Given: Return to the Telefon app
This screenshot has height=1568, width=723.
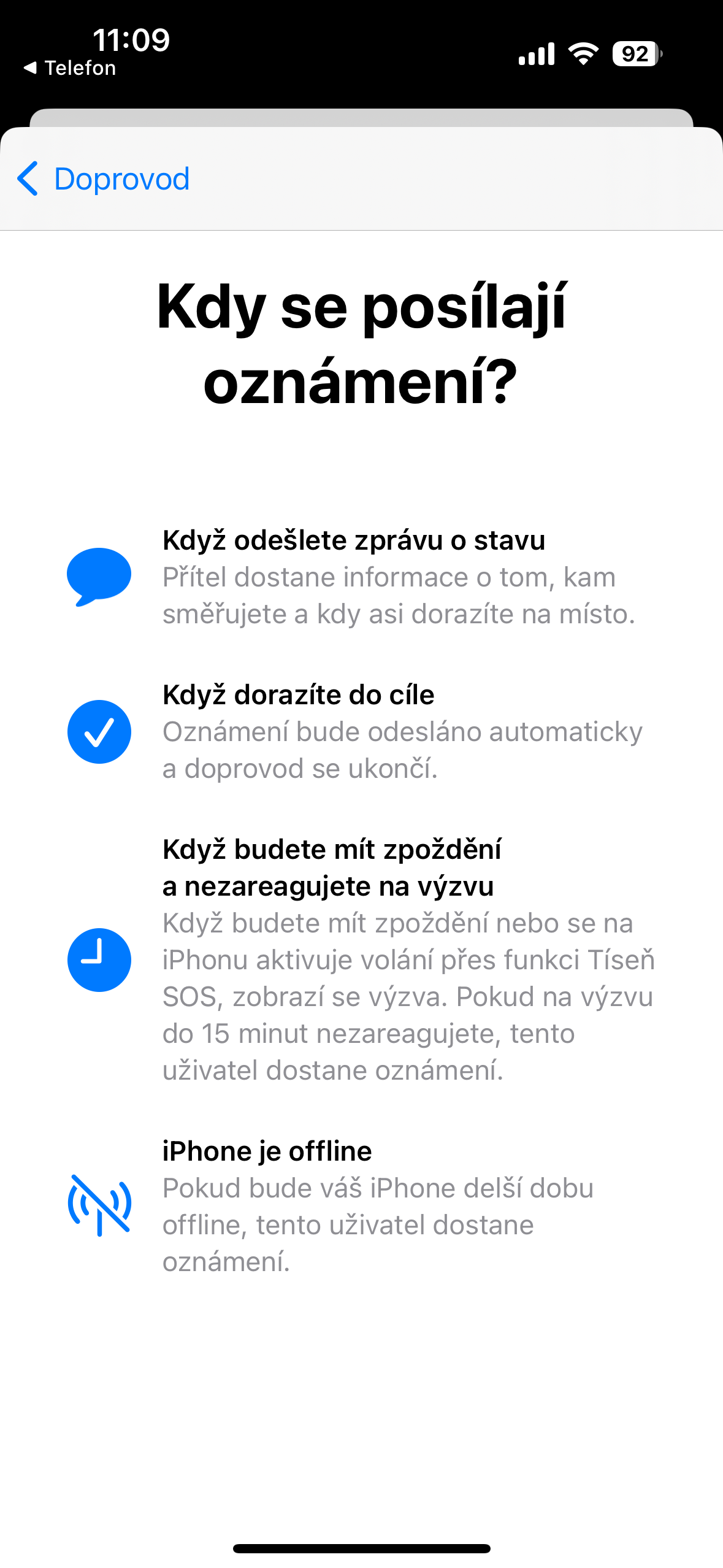Looking at the screenshot, I should (x=70, y=68).
